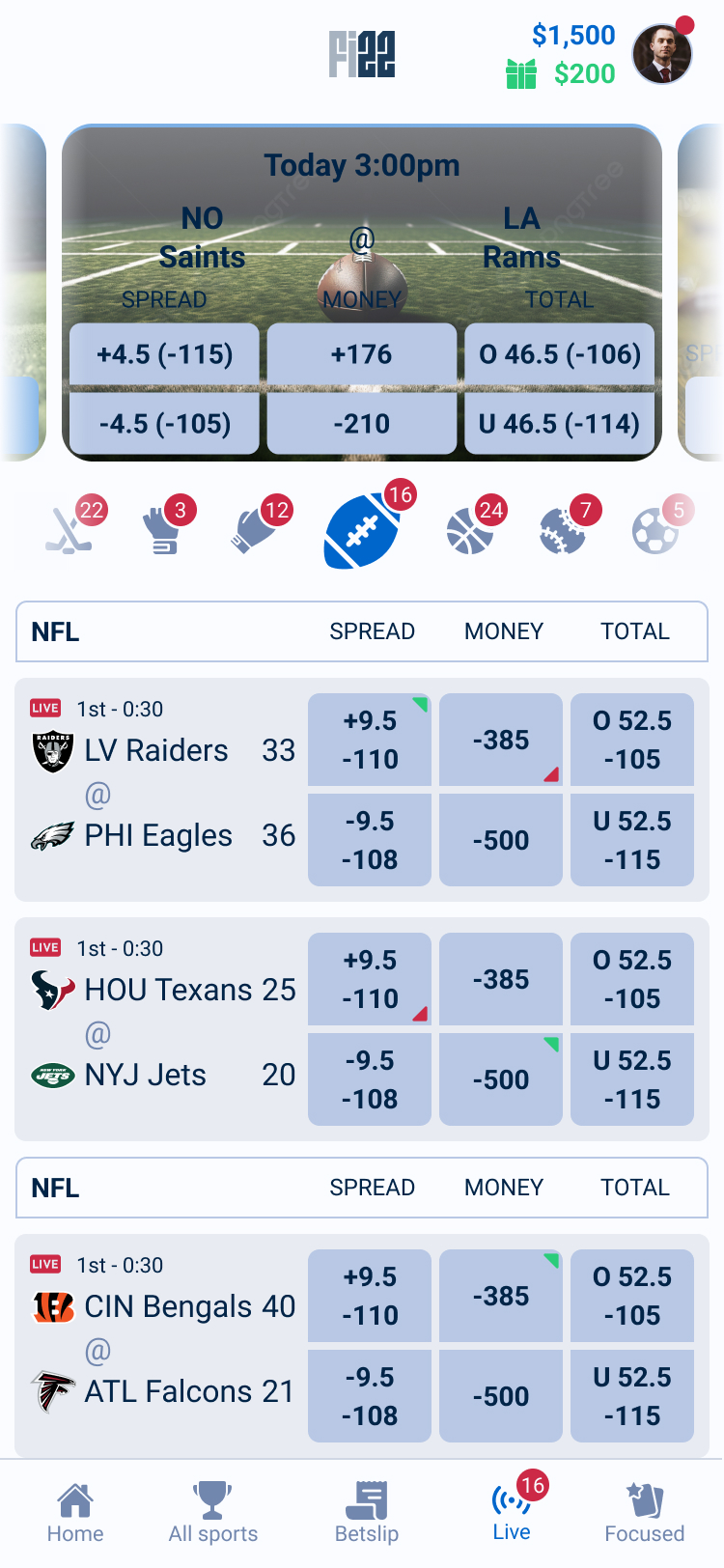Select Under 52.5 for Bengals at Falcons

[632, 1396]
